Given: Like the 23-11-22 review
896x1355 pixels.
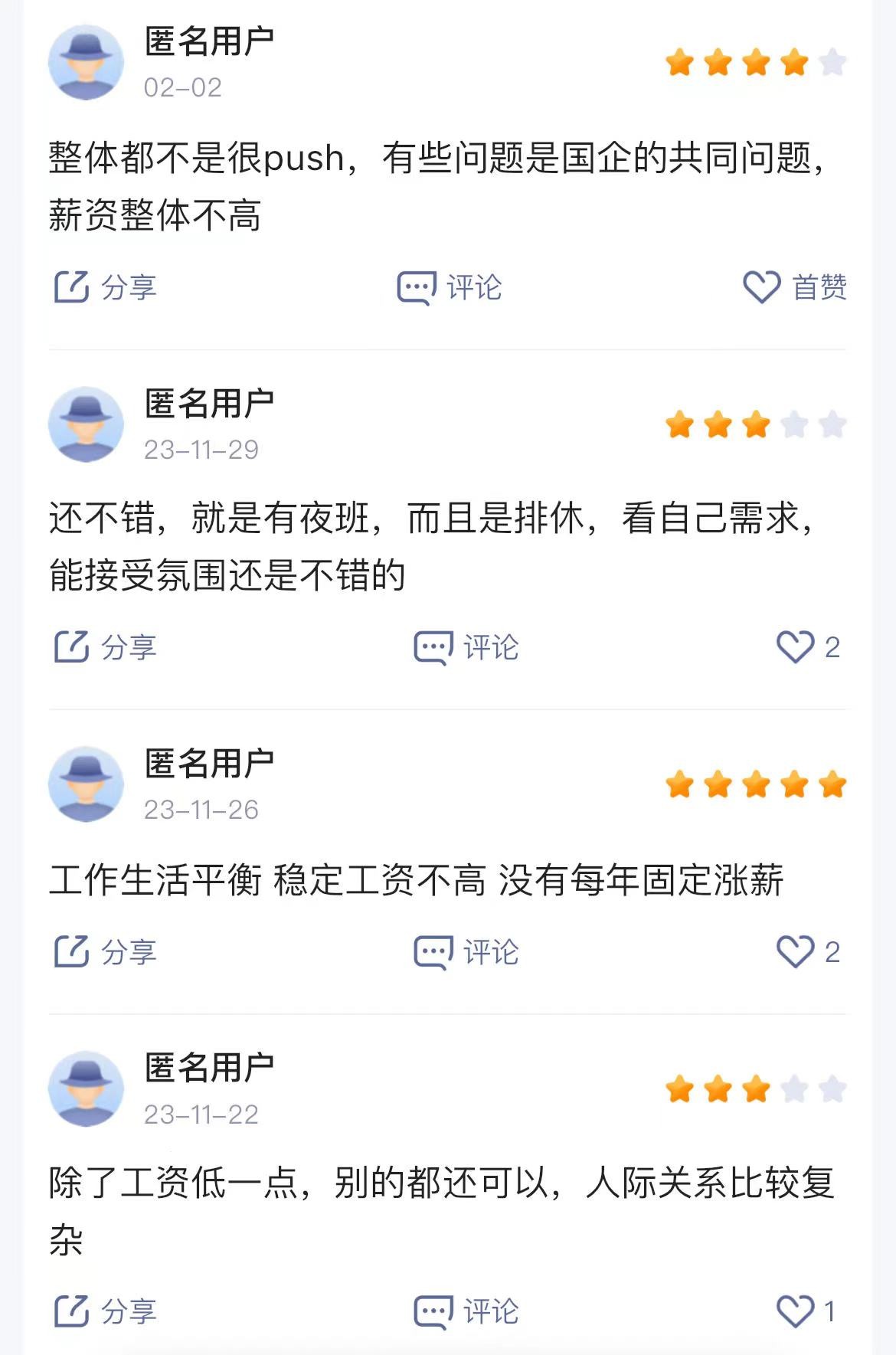Looking at the screenshot, I should (x=804, y=1311).
